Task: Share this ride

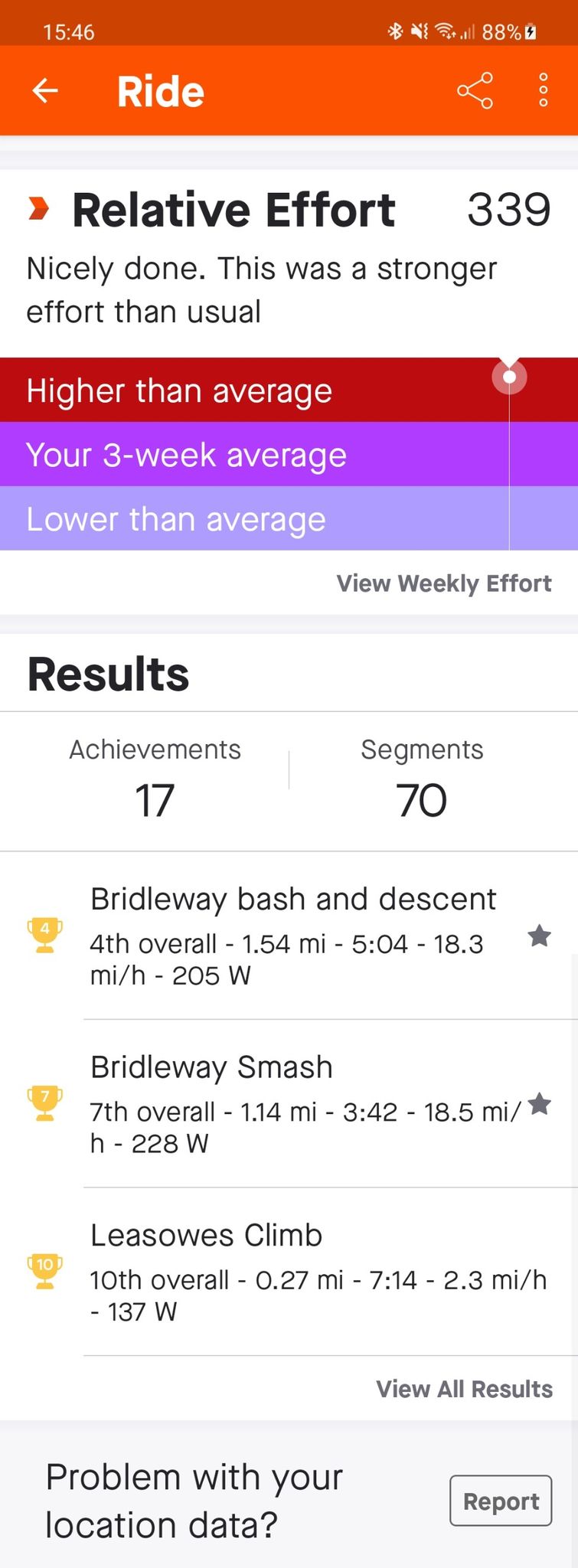Action: coord(475,91)
